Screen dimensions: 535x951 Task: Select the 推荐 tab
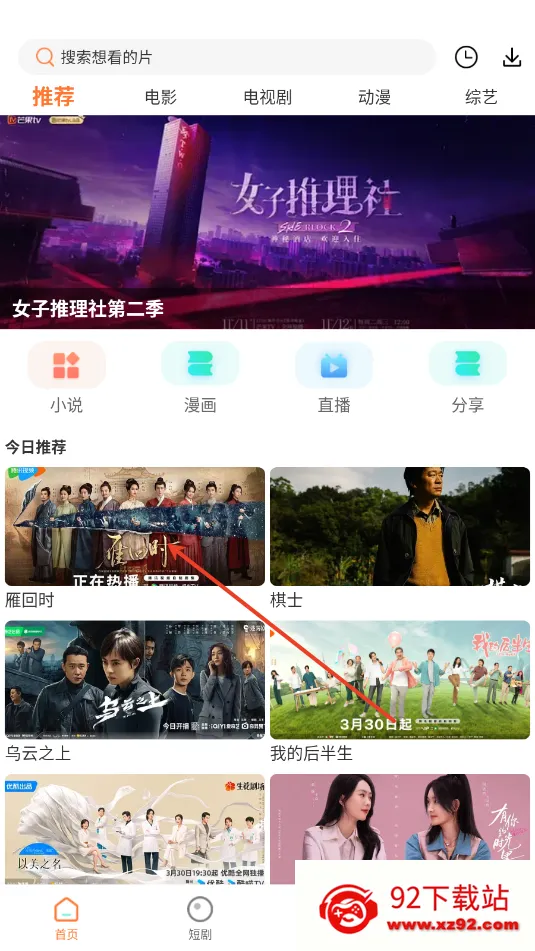pyautogui.click(x=53, y=96)
